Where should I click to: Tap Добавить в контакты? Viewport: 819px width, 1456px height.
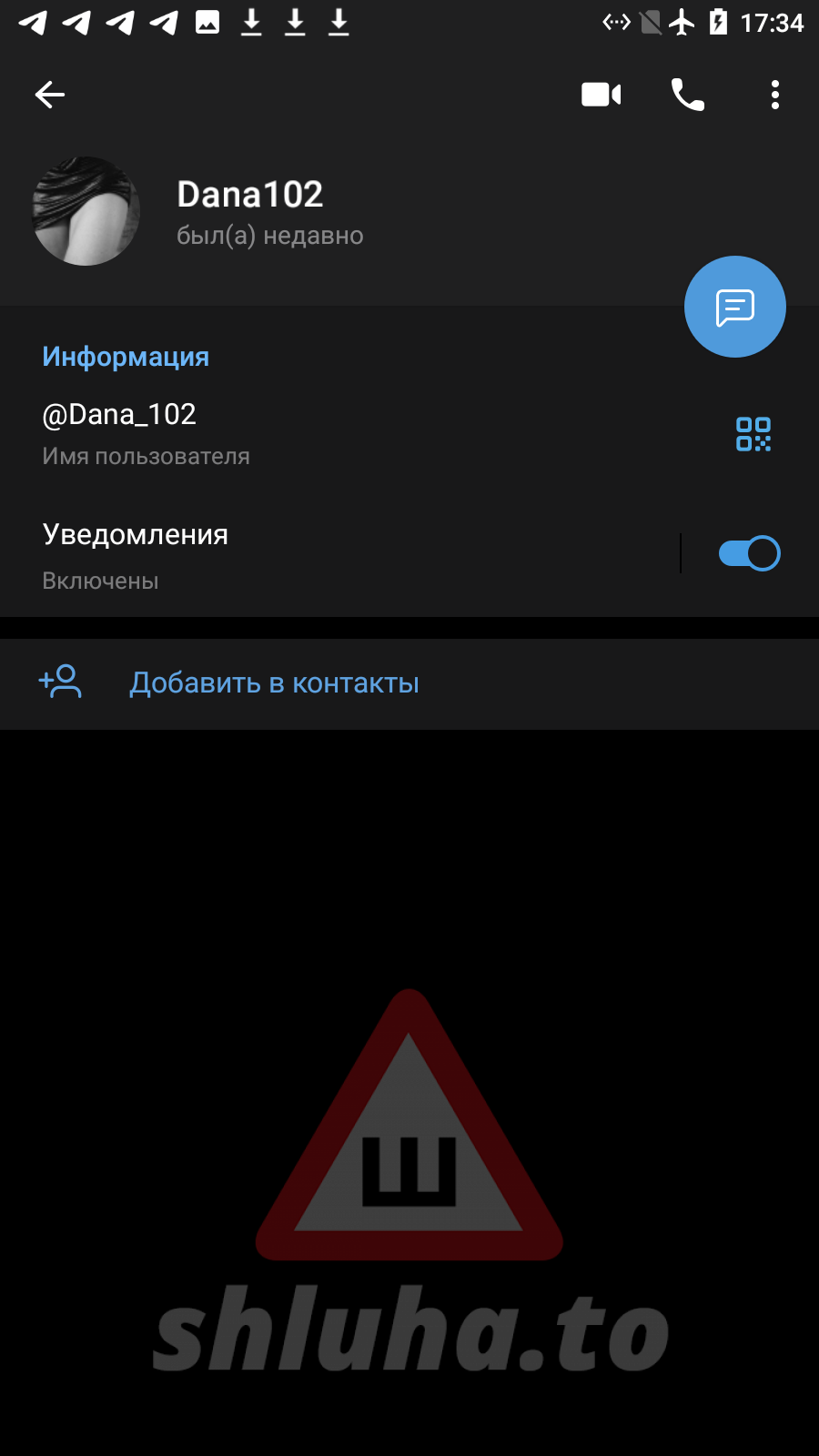274,683
